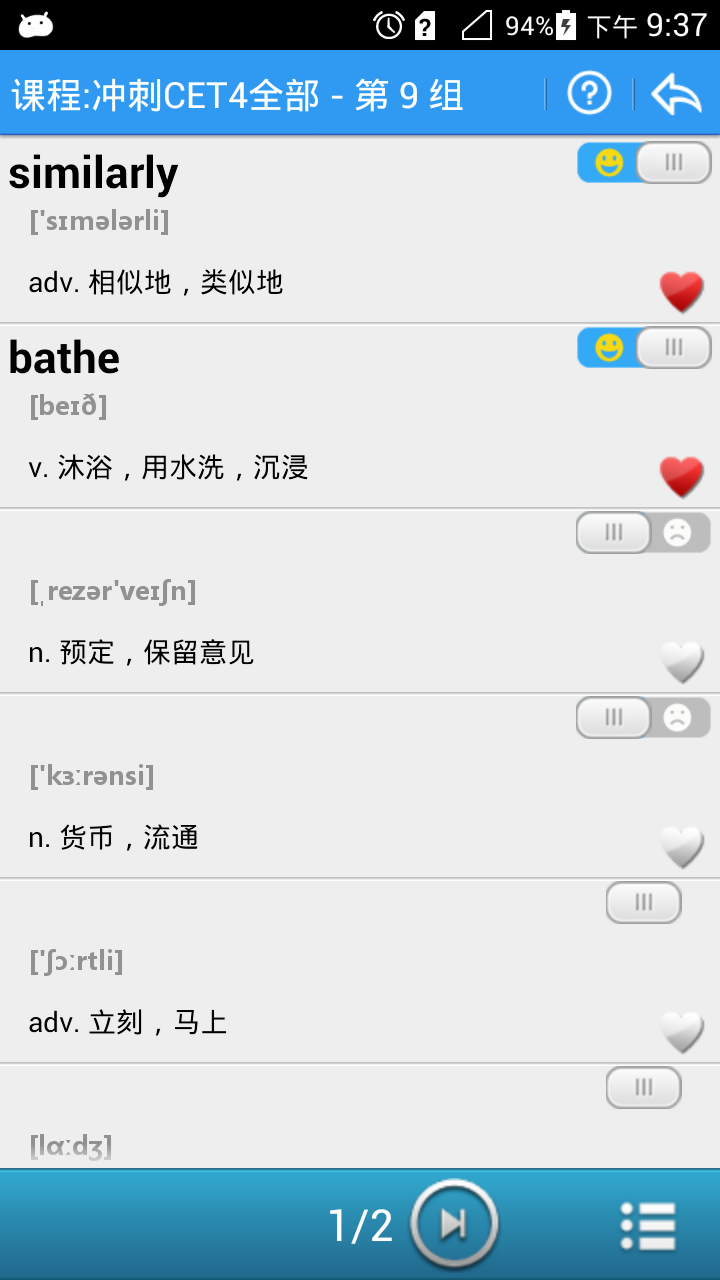This screenshot has width=720, height=1280.
Task: Open the list menu icon
Action: [647, 1225]
